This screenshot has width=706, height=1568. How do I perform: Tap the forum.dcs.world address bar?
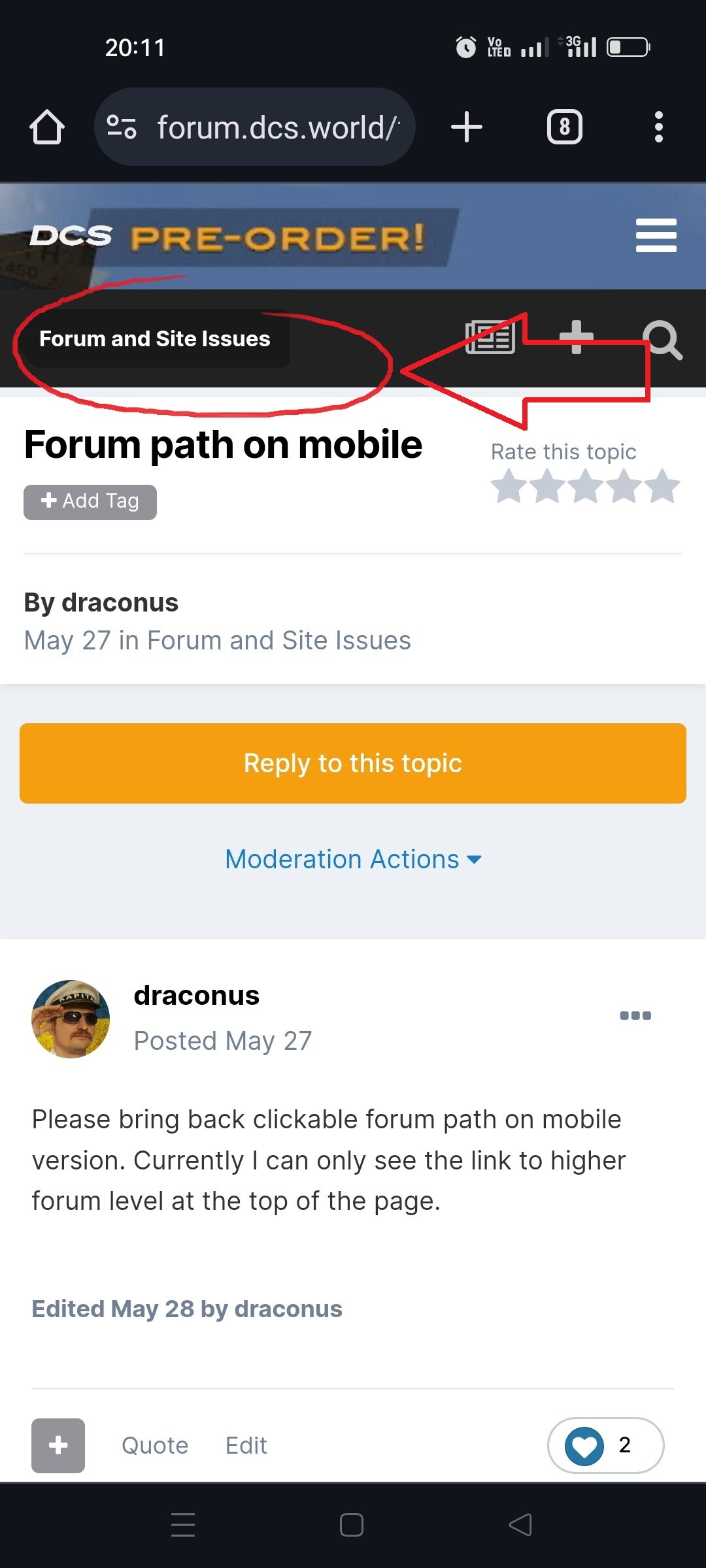coord(255,127)
